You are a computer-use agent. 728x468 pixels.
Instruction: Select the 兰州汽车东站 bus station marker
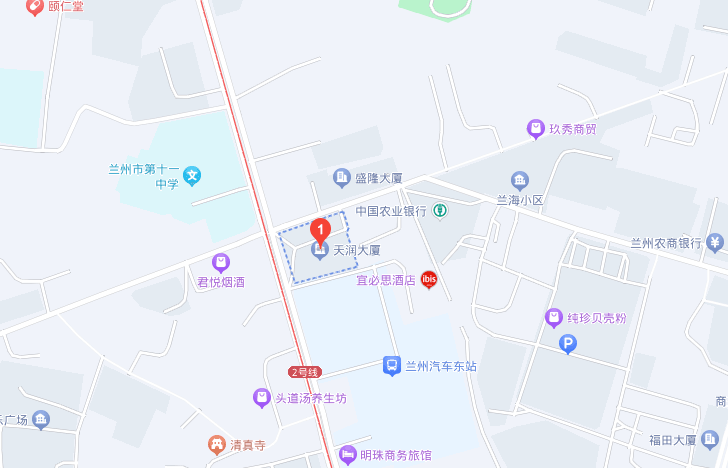(x=394, y=366)
